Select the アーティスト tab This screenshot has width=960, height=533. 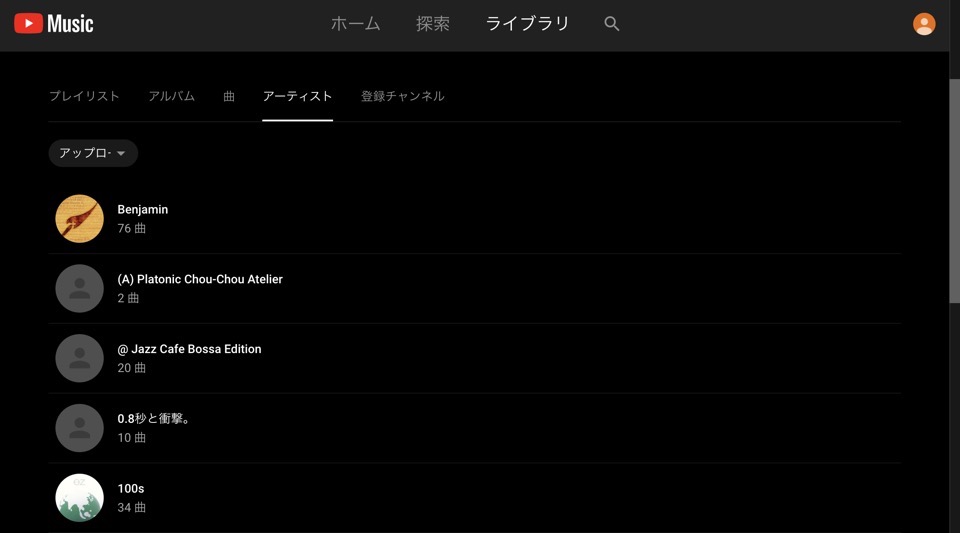pos(297,96)
